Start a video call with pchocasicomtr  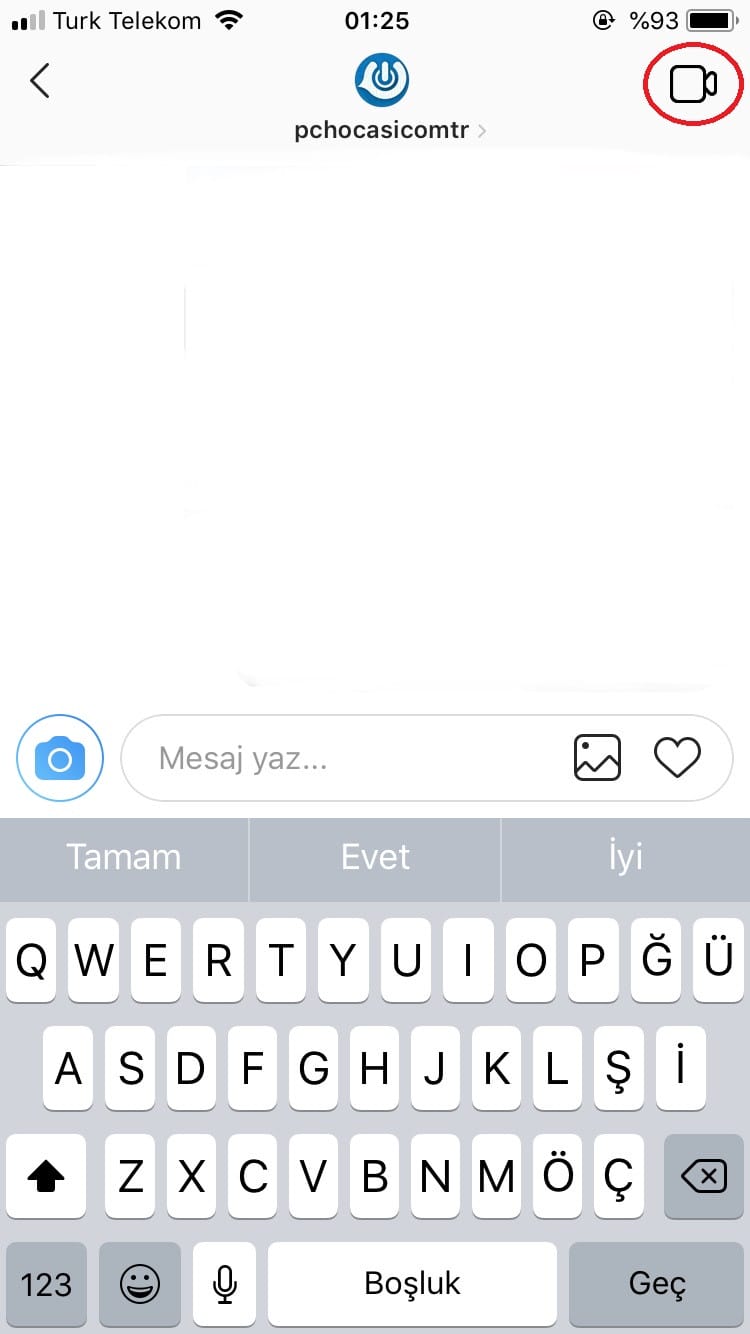[693, 84]
